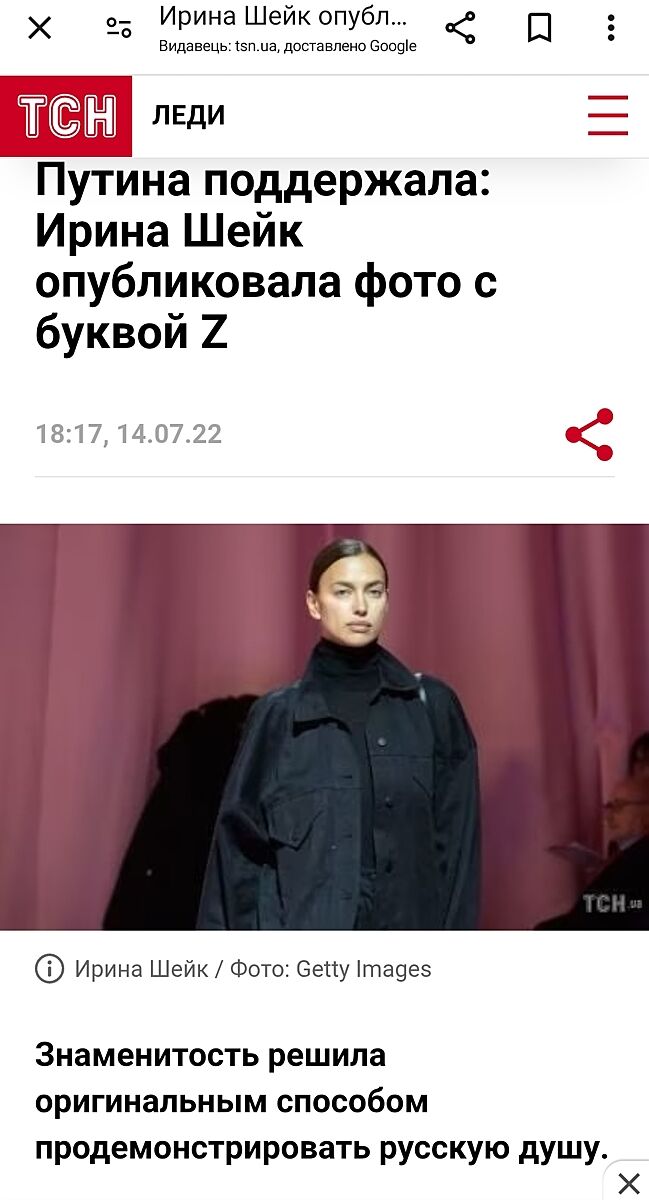Share the page from top toolbar
649x1200 pixels.
coord(460,28)
